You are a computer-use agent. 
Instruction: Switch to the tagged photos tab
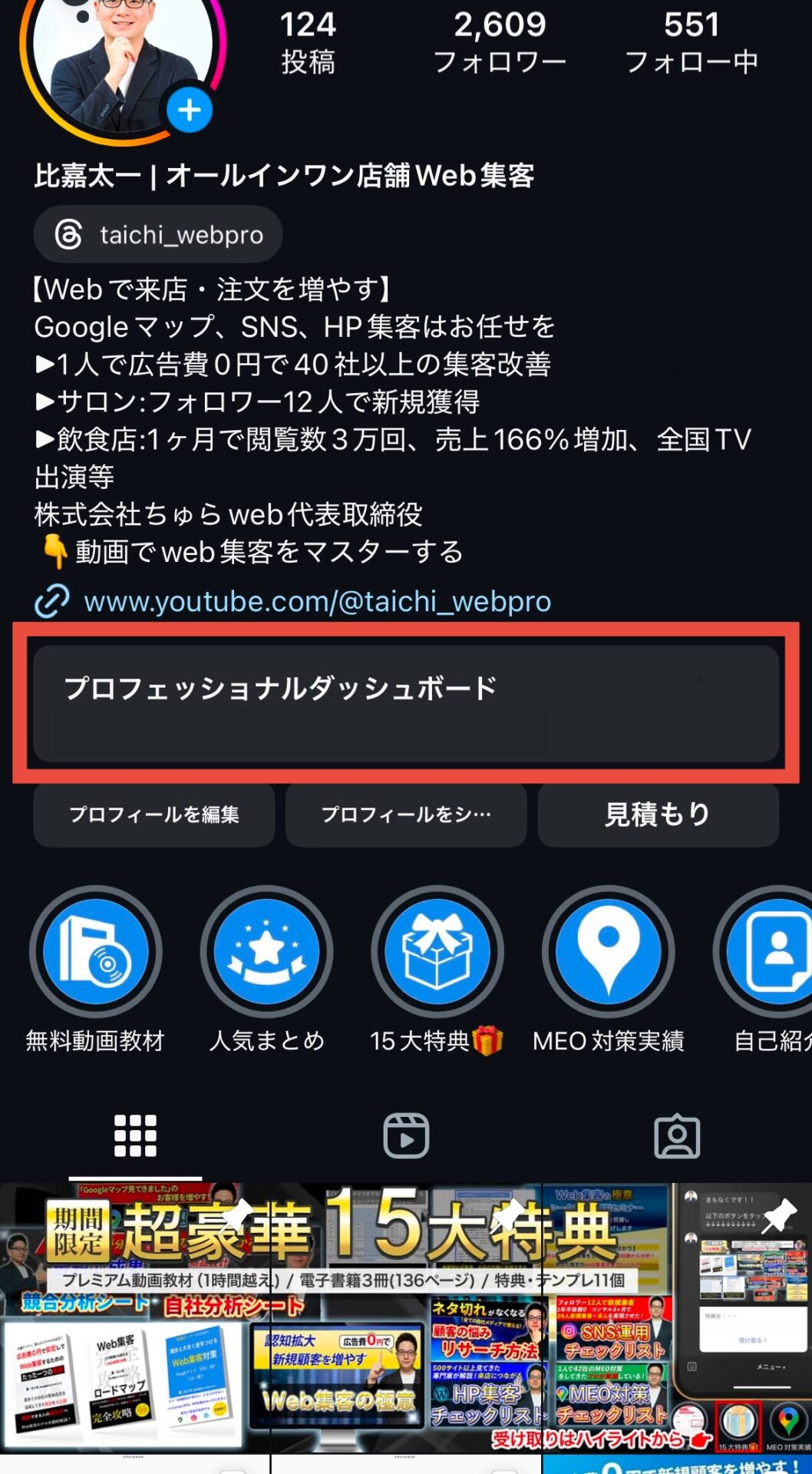pos(677,1135)
